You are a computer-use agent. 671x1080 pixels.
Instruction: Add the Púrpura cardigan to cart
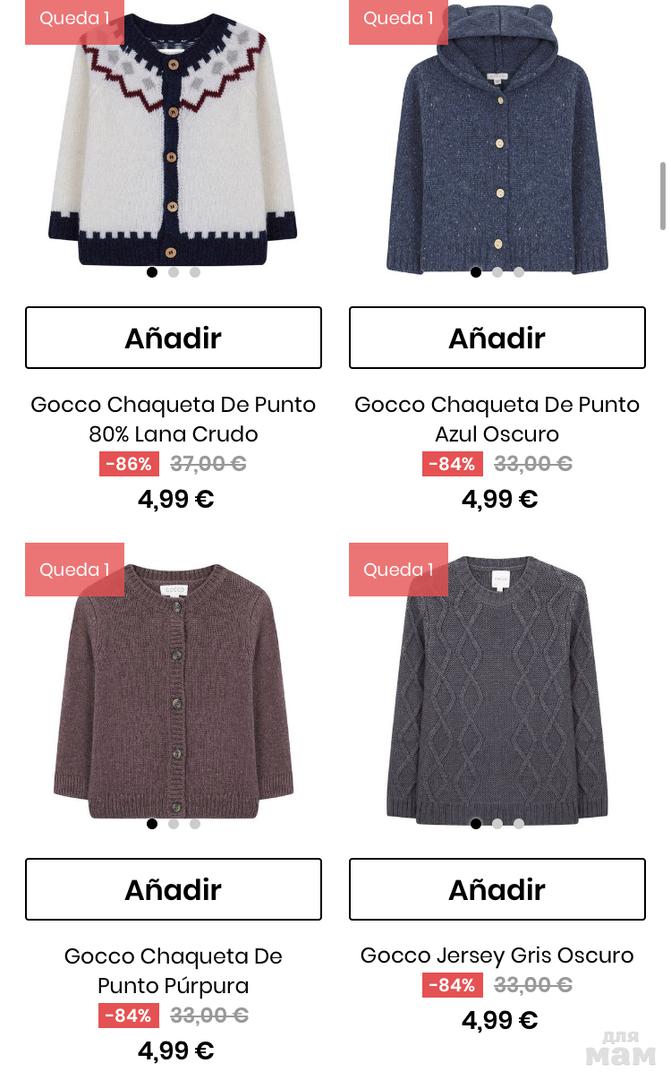tap(173, 889)
